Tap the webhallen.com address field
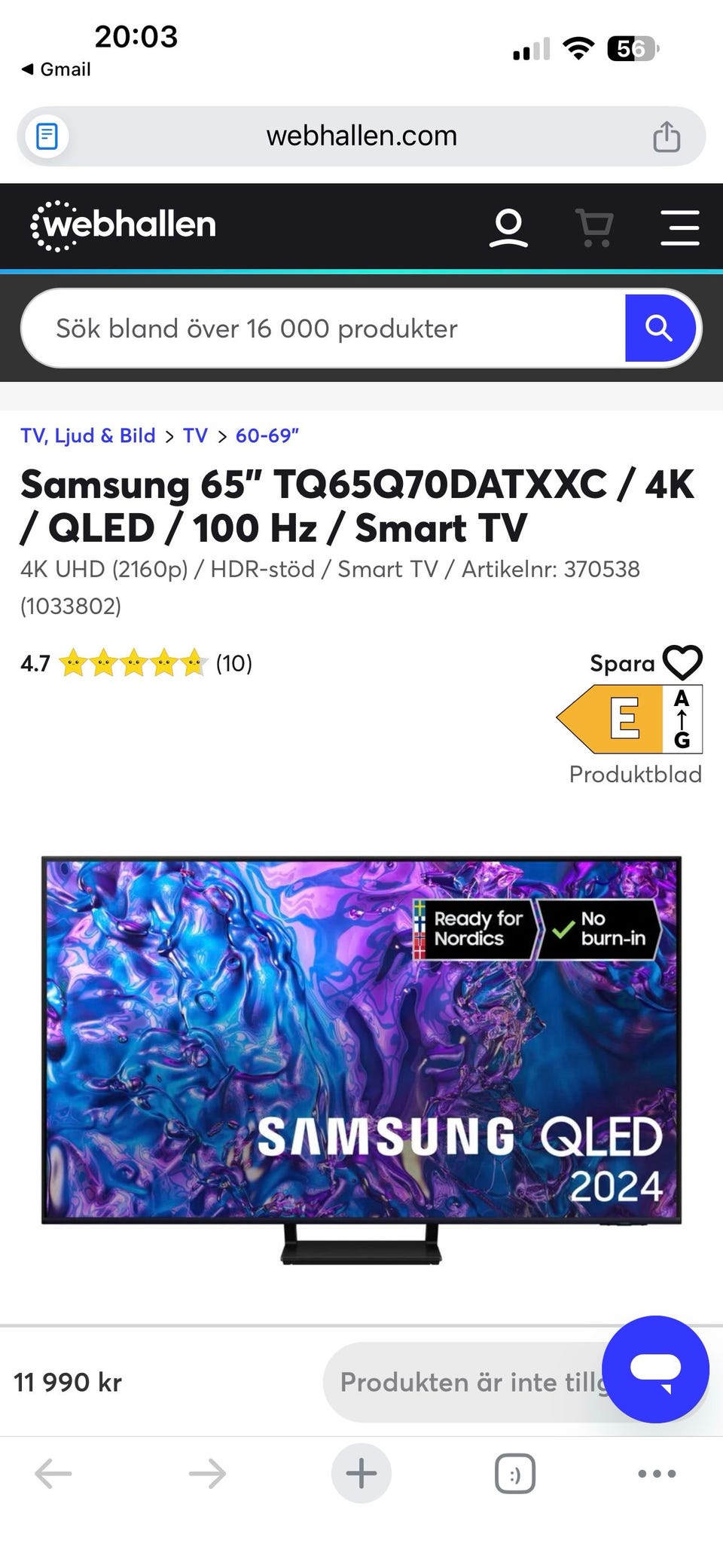The height and width of the screenshot is (1568, 723). click(361, 136)
